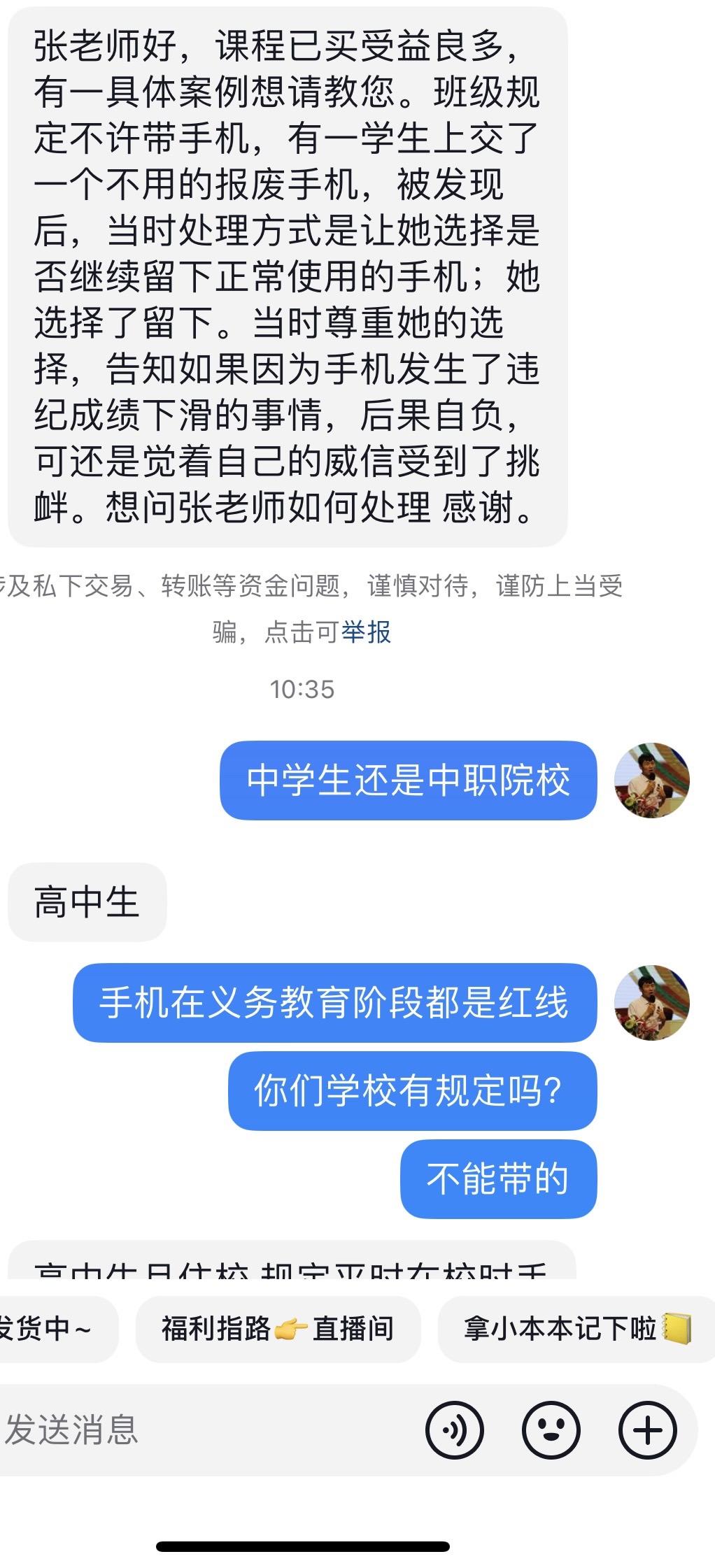The width and height of the screenshot is (715, 1568).
Task: Tap the avatar next to '手机在义务教育阶段都是红线'
Action: click(652, 1002)
